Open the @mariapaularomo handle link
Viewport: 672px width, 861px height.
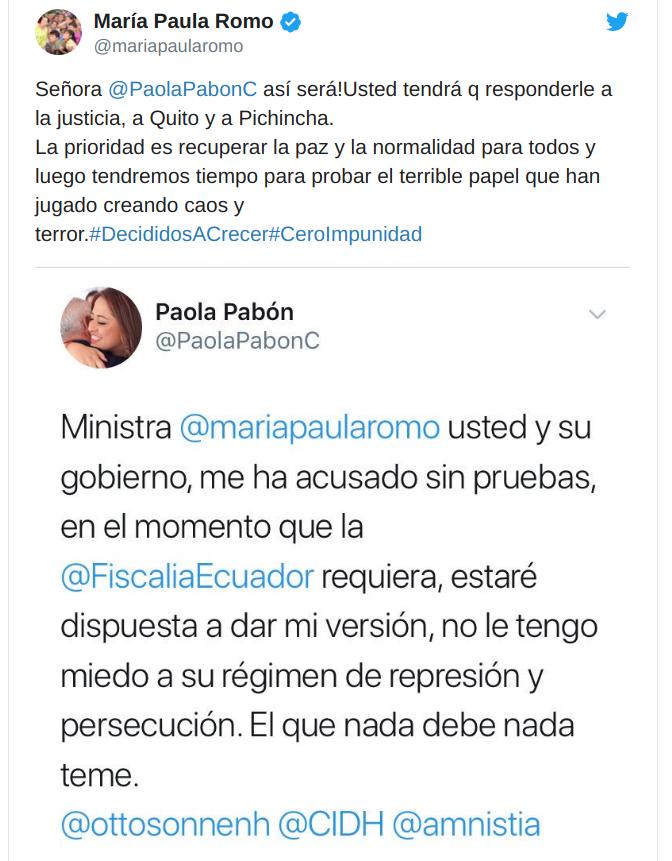(168, 46)
